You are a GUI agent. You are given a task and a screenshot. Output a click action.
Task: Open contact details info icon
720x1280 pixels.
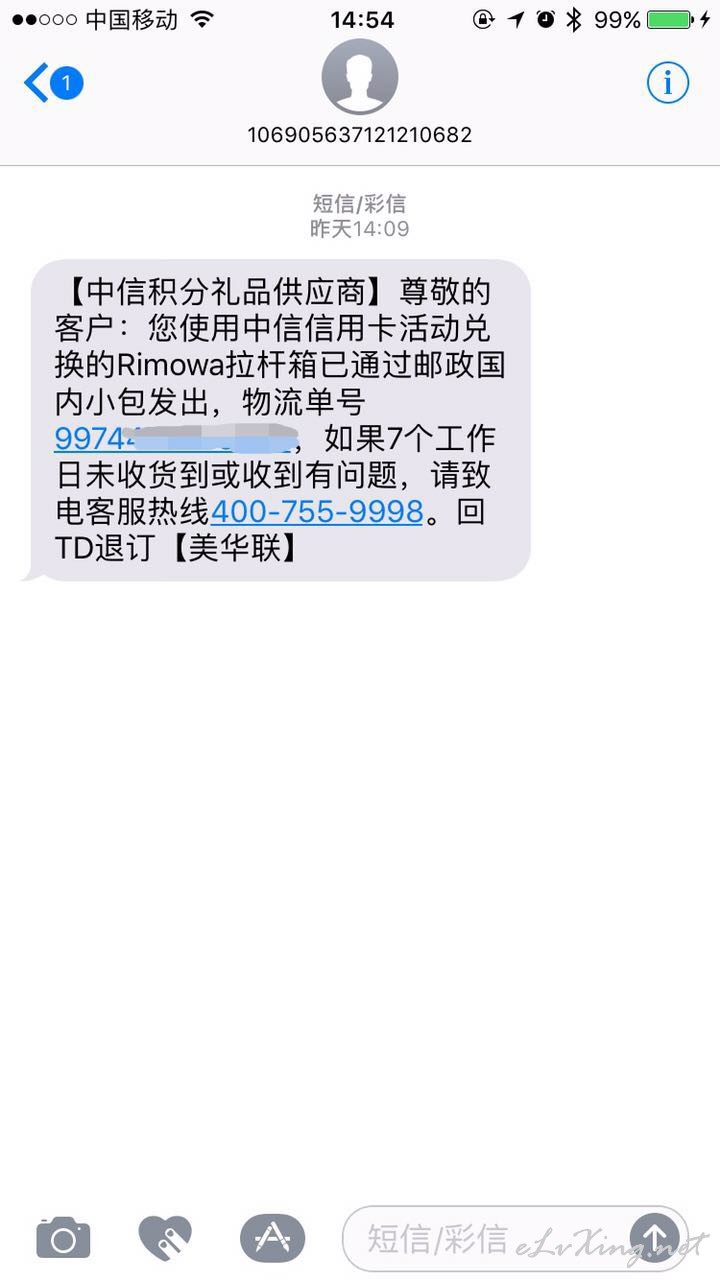[x=667, y=83]
